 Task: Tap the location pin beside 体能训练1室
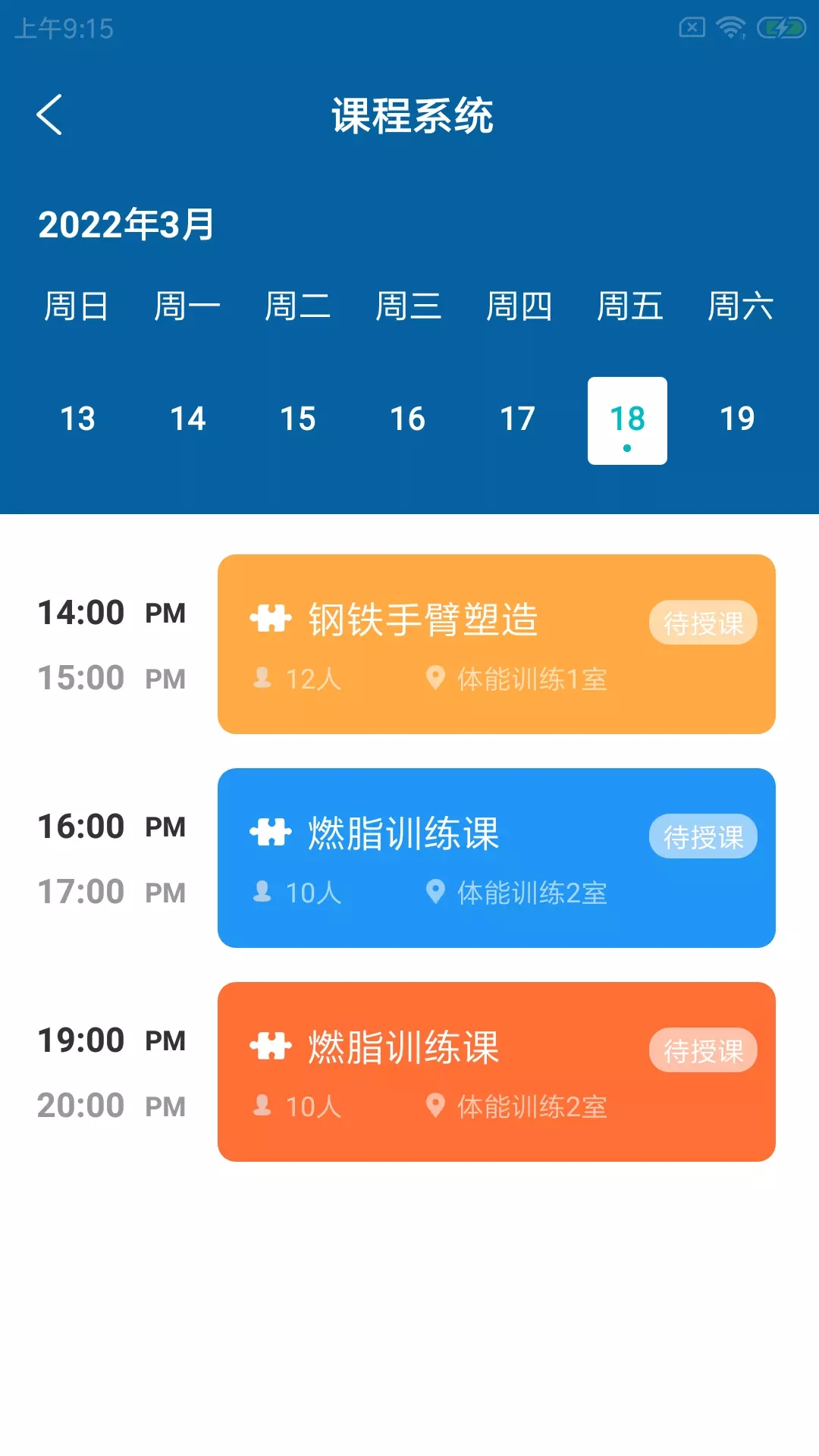(x=435, y=679)
